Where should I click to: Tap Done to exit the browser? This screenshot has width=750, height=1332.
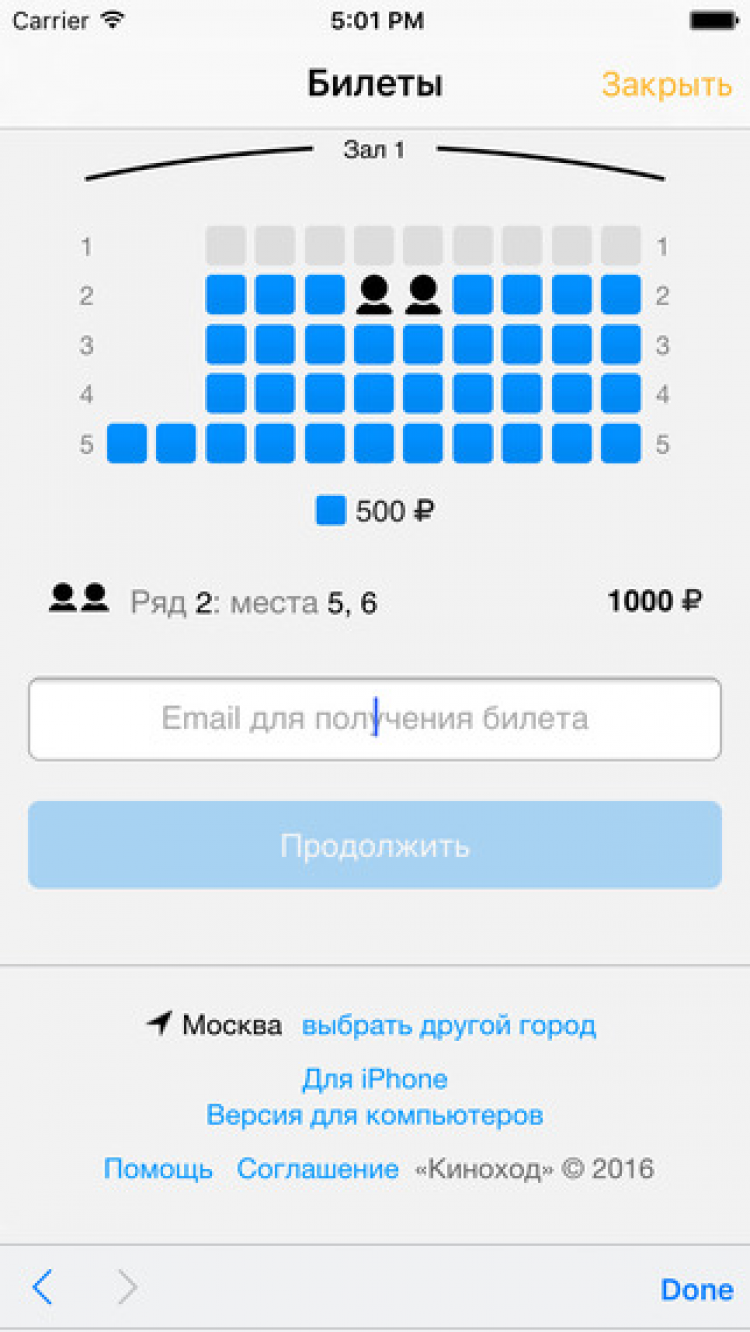[x=697, y=1289]
